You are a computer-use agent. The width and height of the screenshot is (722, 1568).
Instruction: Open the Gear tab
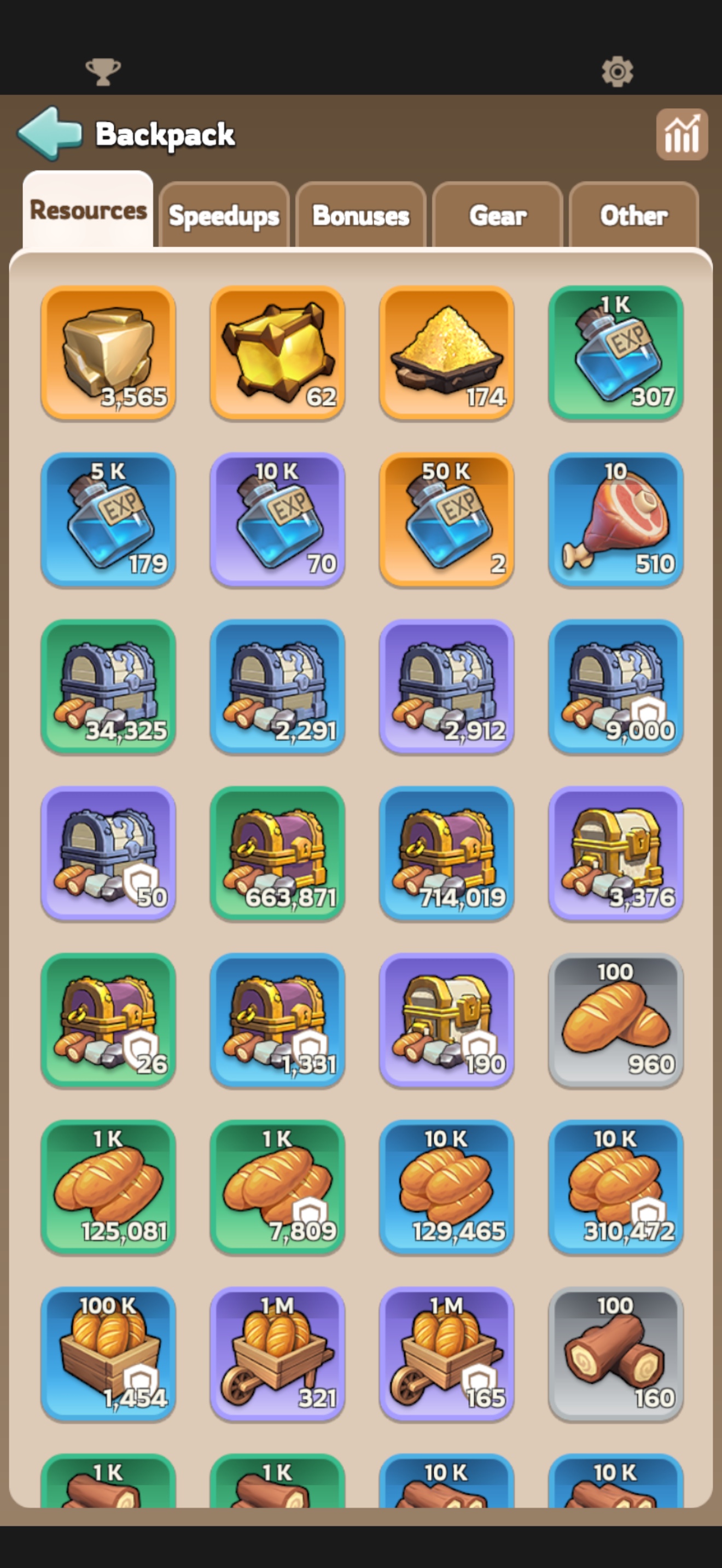[x=497, y=215]
